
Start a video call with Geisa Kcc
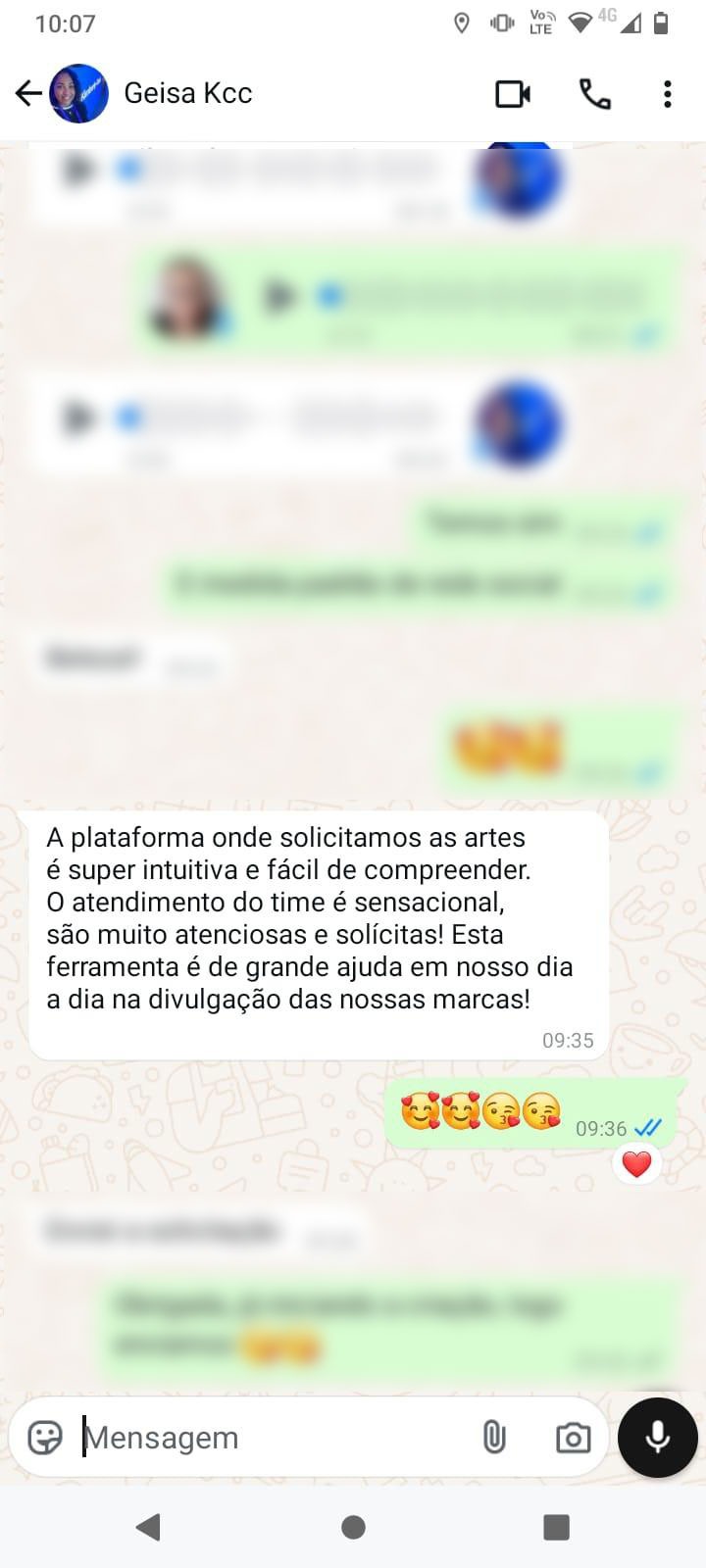point(512,93)
